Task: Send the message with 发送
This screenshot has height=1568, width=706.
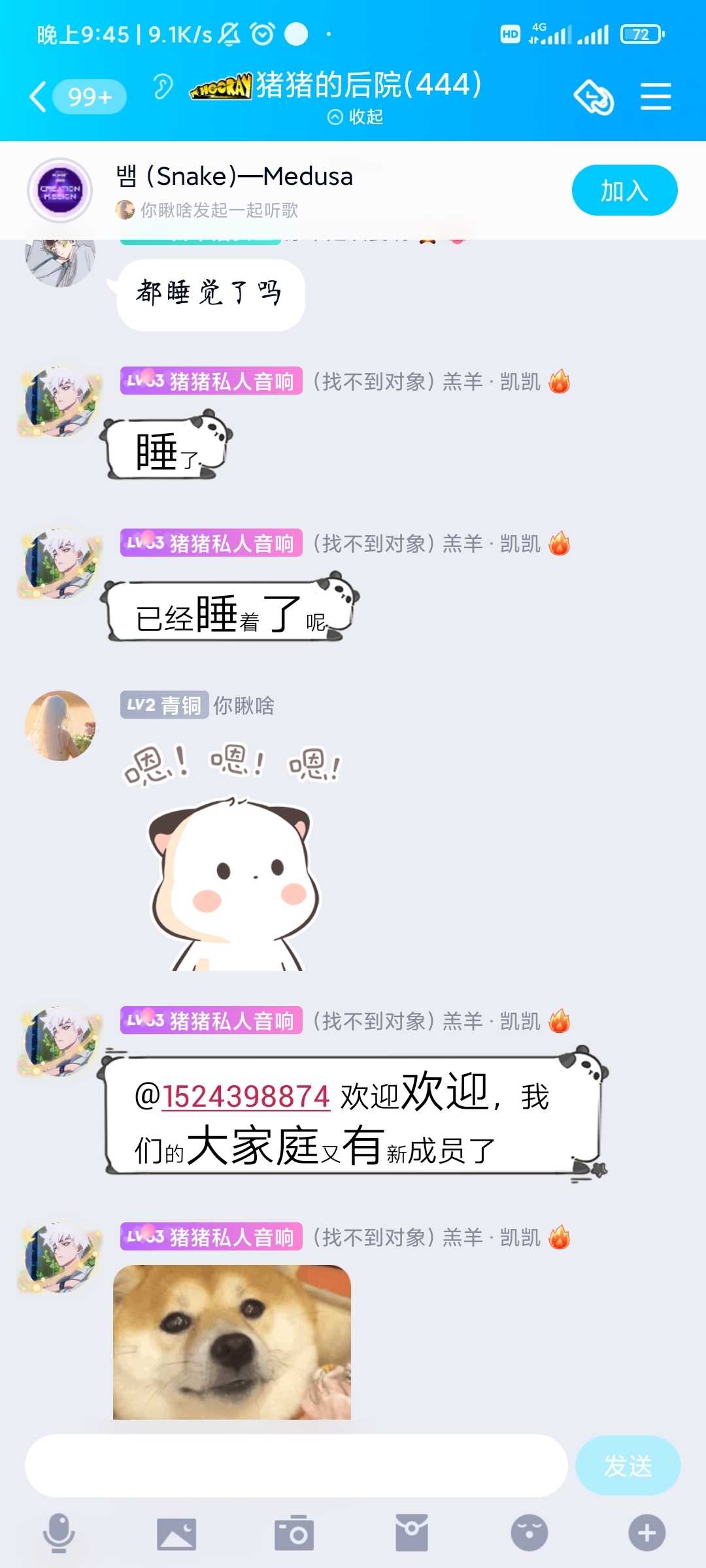Action: coord(628,1465)
